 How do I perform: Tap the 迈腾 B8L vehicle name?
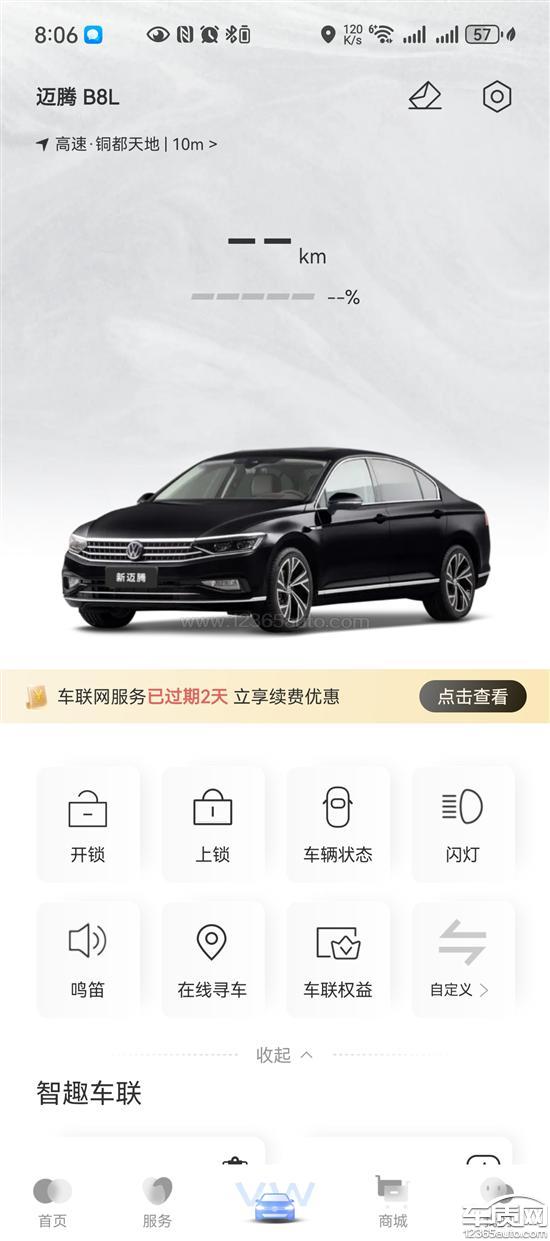coord(78,97)
